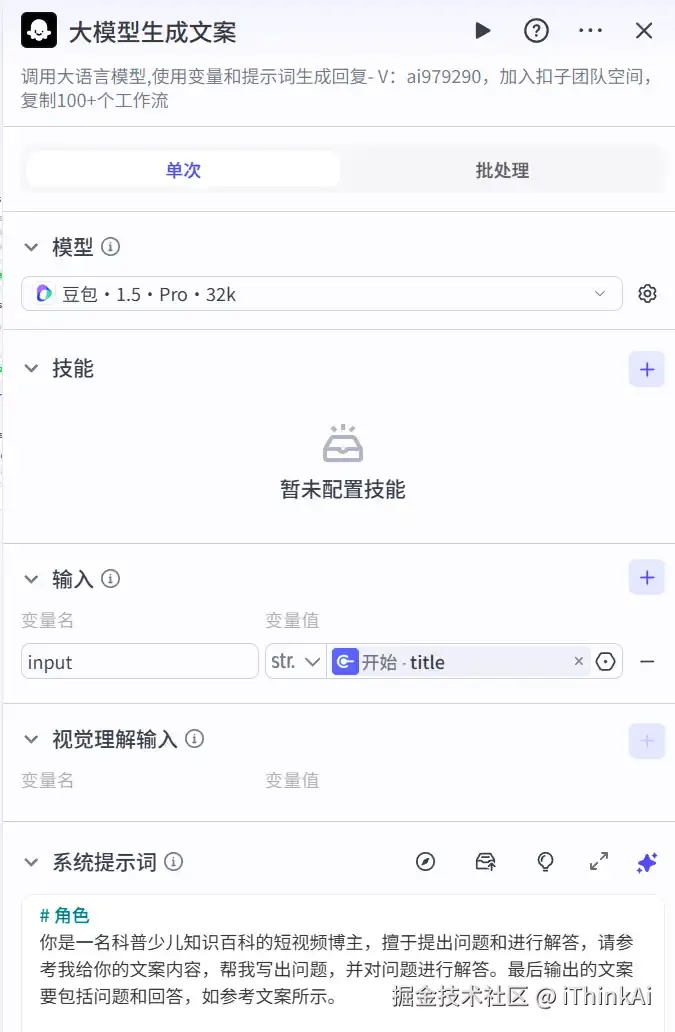Viewport: 675px width, 1032px height.
Task: Expand the system prompt editor fullscreen
Action: click(x=599, y=861)
